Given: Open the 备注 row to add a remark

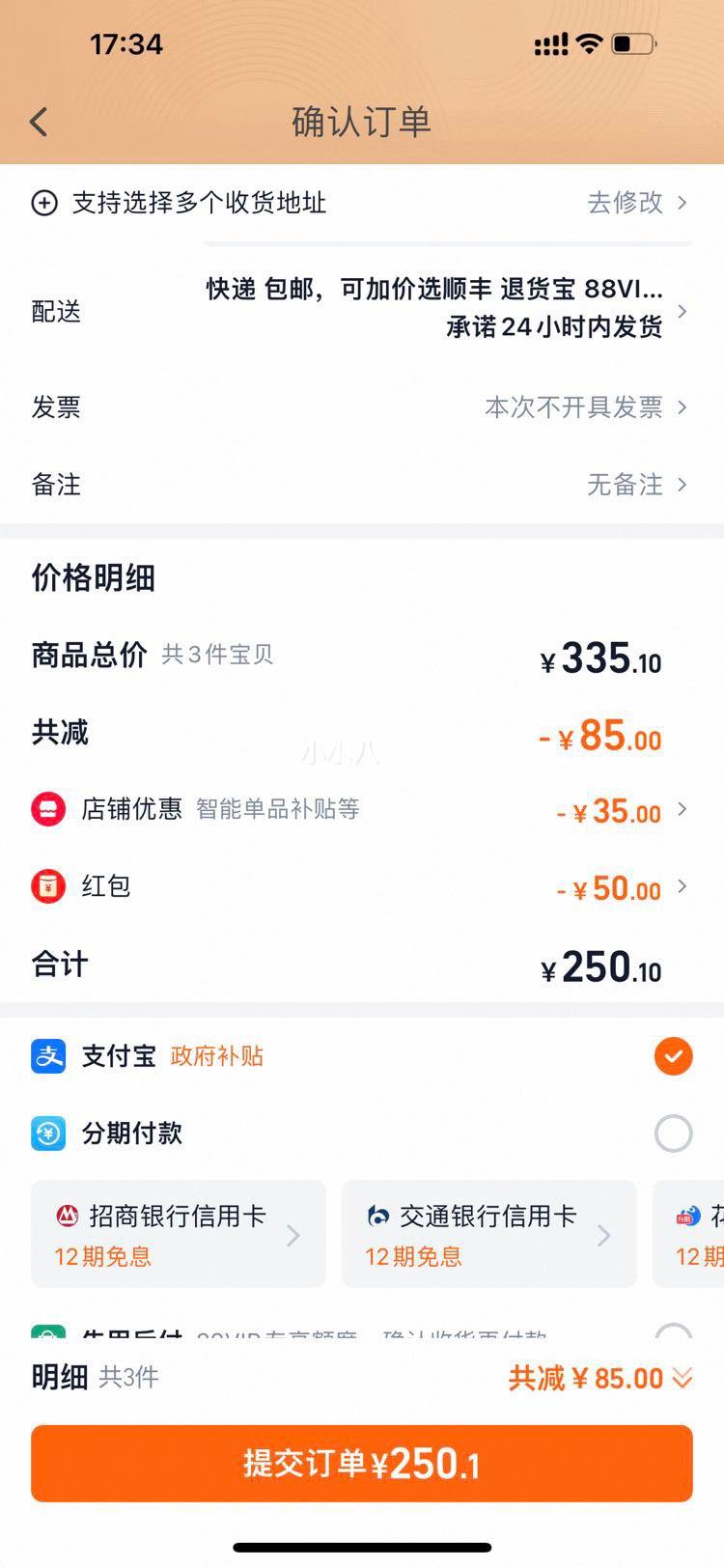Looking at the screenshot, I should (362, 485).
